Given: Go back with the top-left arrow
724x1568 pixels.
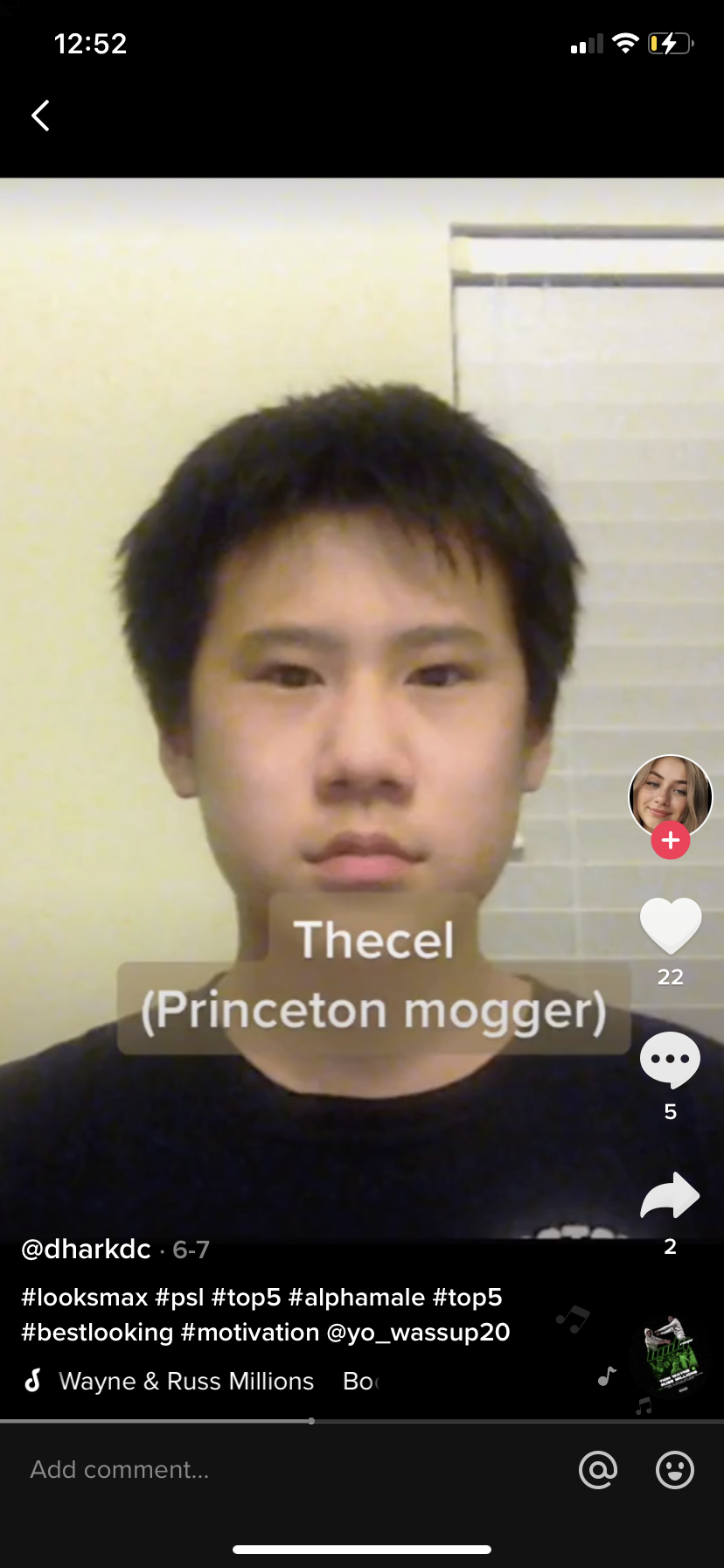Looking at the screenshot, I should [x=40, y=115].
